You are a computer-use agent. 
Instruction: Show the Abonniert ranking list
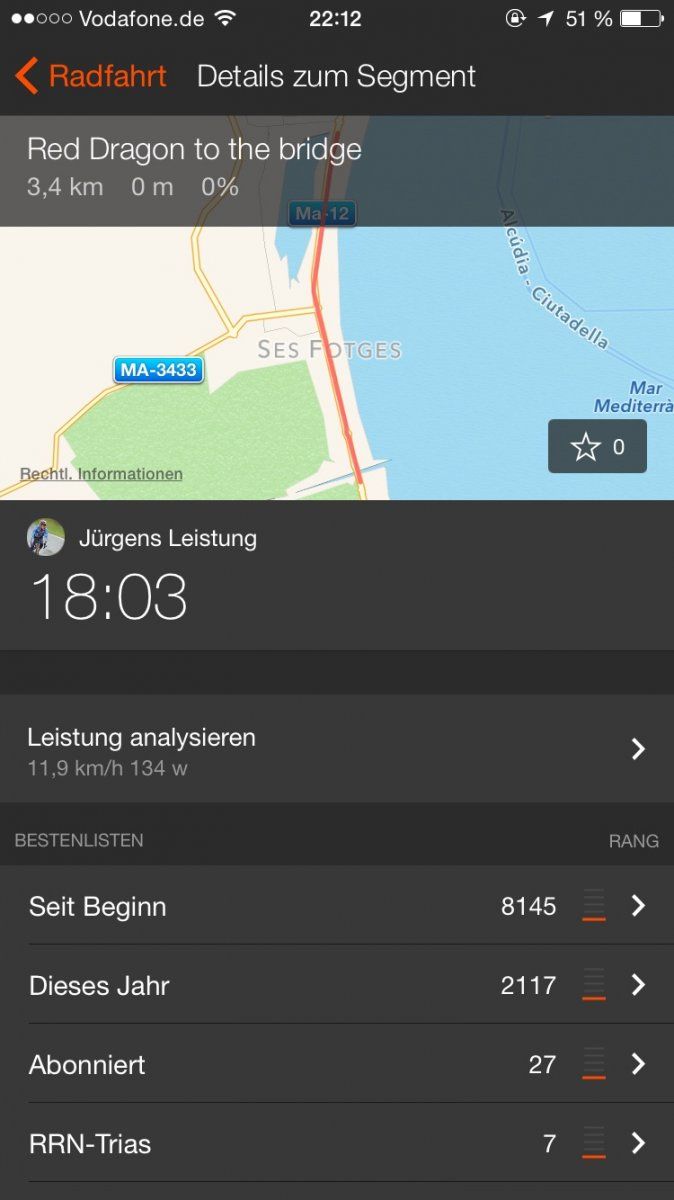pyautogui.click(x=337, y=1064)
